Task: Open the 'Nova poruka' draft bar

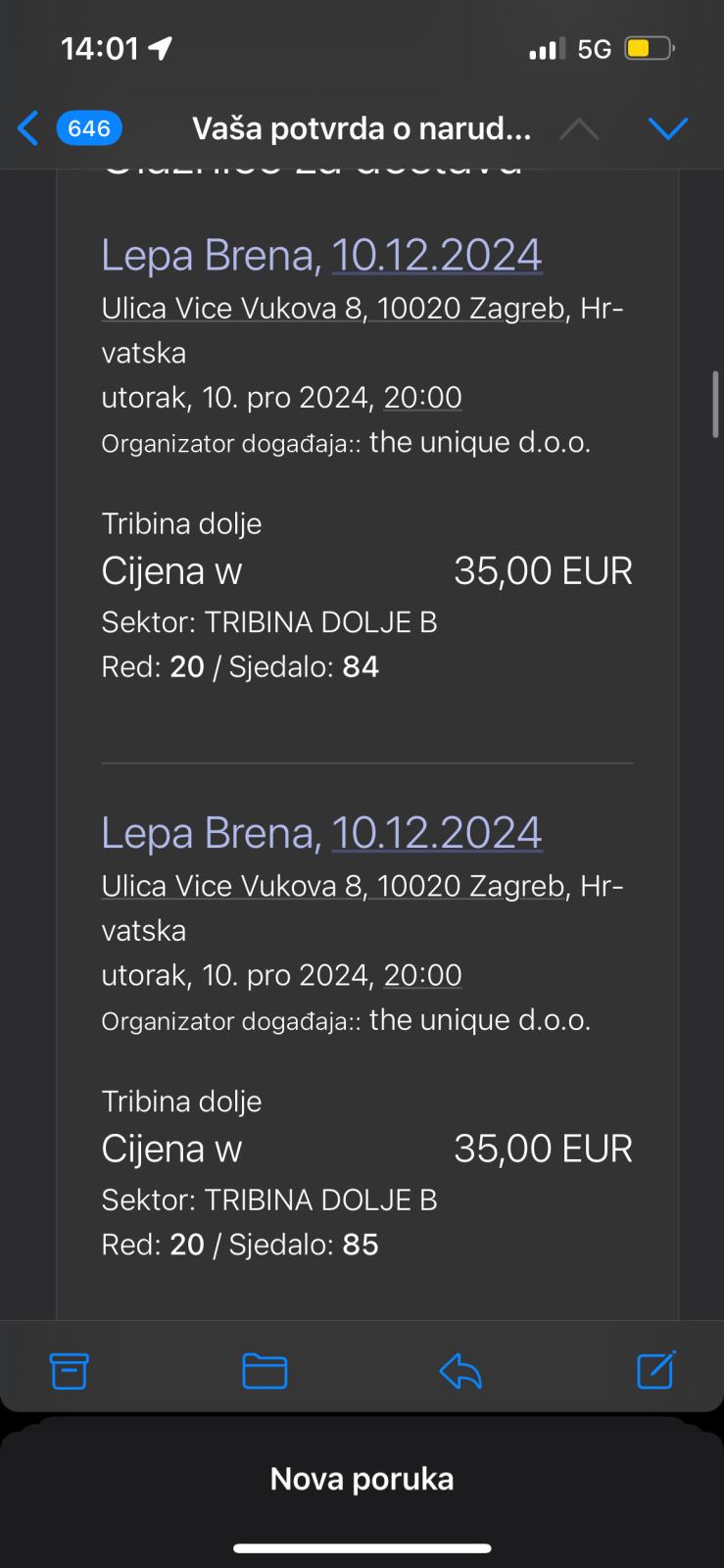Action: click(362, 1478)
